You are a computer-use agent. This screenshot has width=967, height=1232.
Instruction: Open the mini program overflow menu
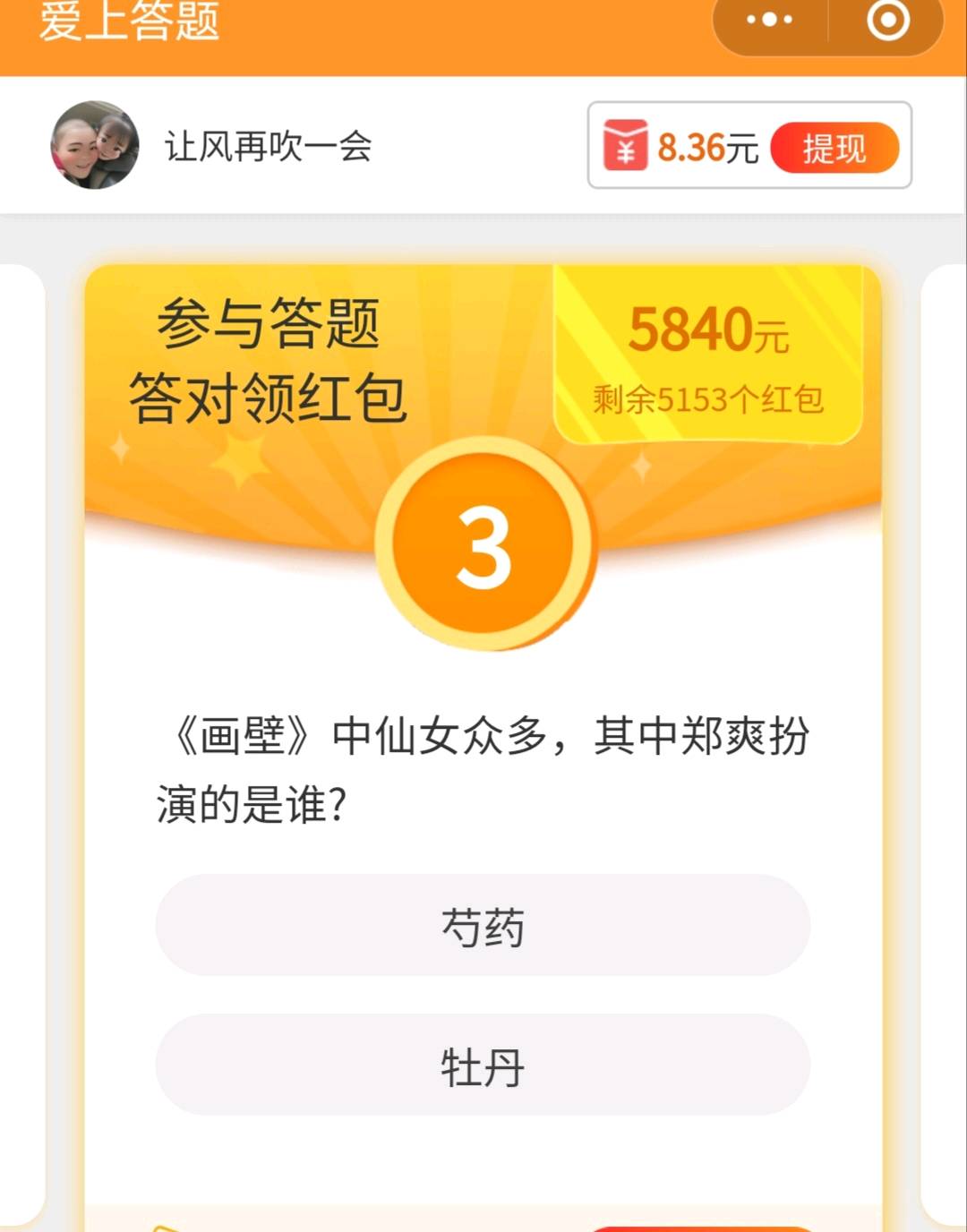click(x=769, y=20)
